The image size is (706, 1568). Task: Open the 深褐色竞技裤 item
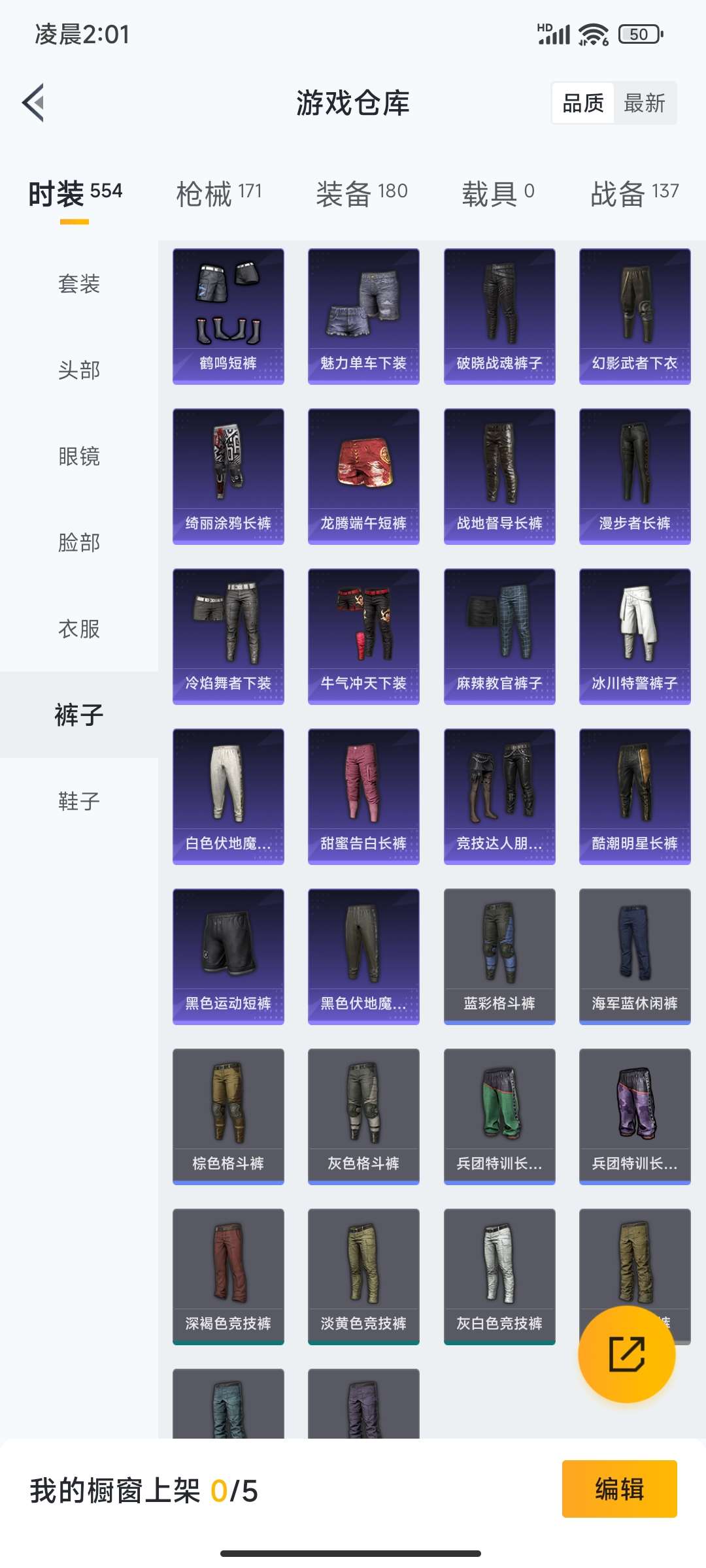pos(228,1277)
